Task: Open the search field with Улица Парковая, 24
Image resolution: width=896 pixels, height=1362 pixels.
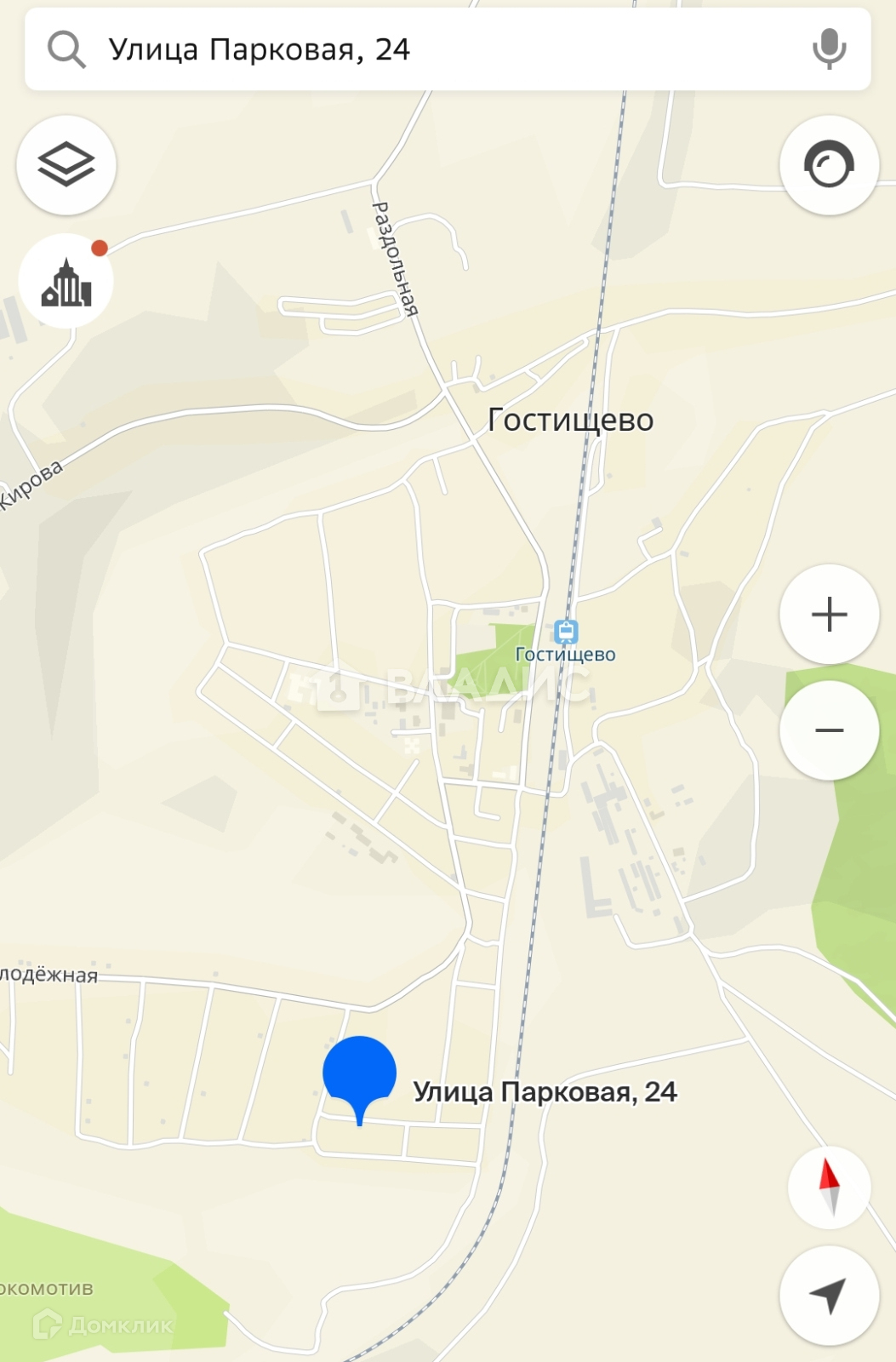Action: (425, 49)
